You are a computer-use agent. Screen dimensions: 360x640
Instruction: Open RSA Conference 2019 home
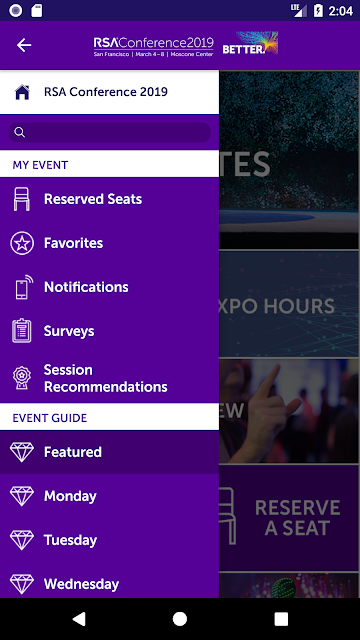pos(109,92)
